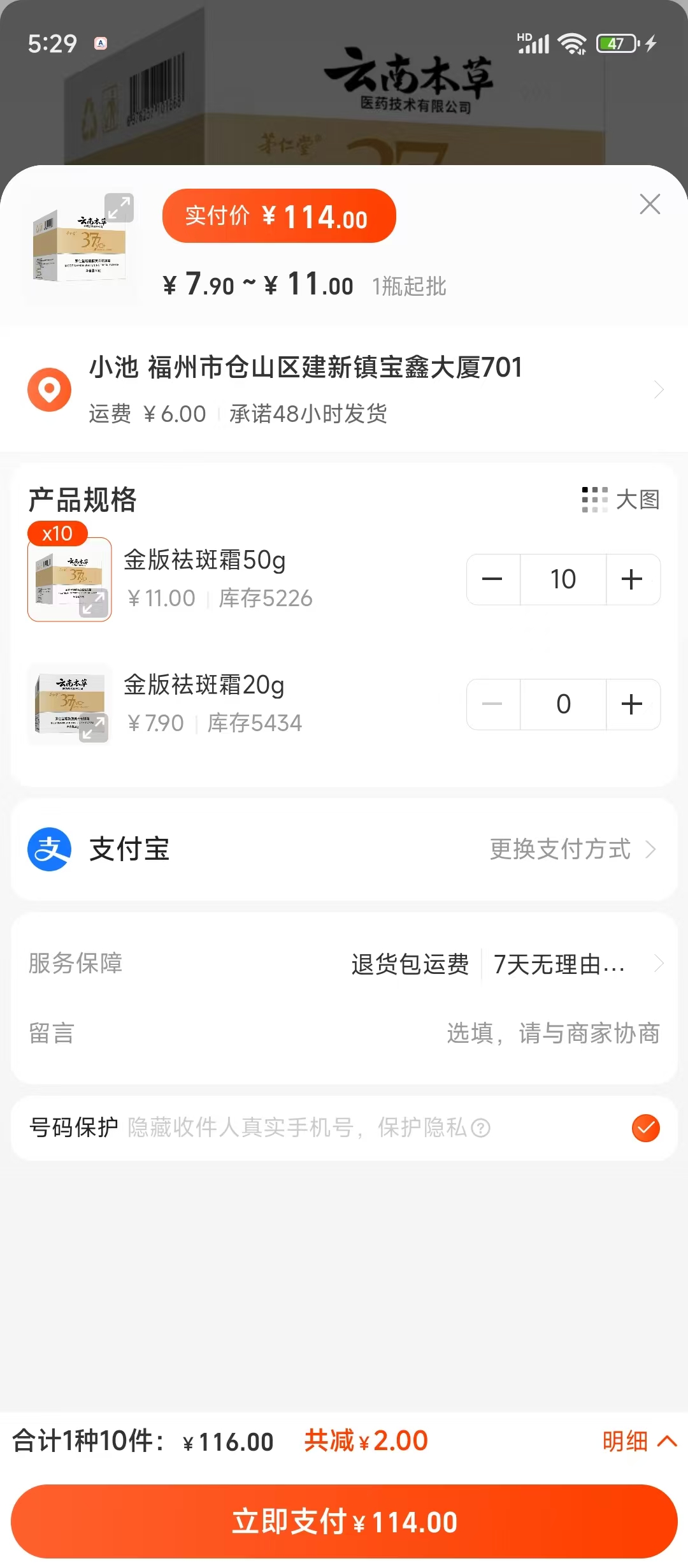Close the order sheet
This screenshot has height=1568, width=688.
click(x=649, y=205)
